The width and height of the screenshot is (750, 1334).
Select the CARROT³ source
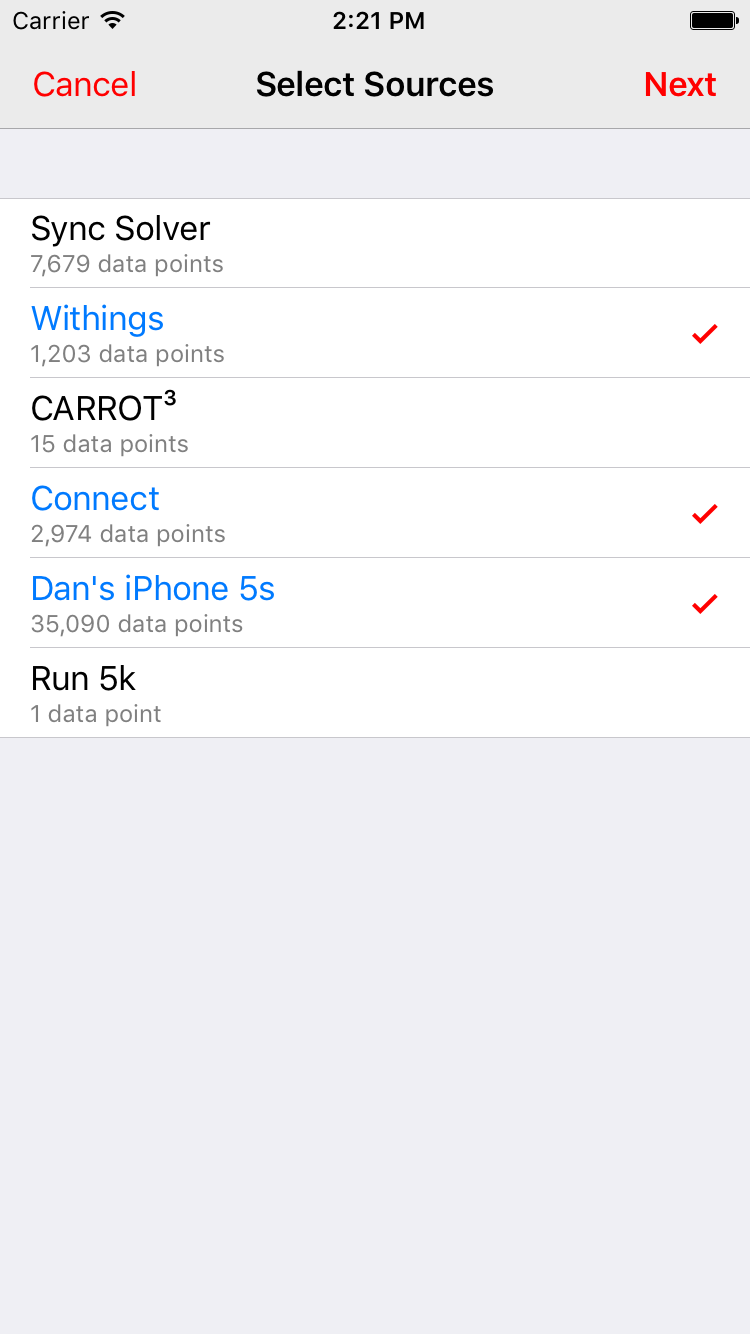[x=375, y=423]
